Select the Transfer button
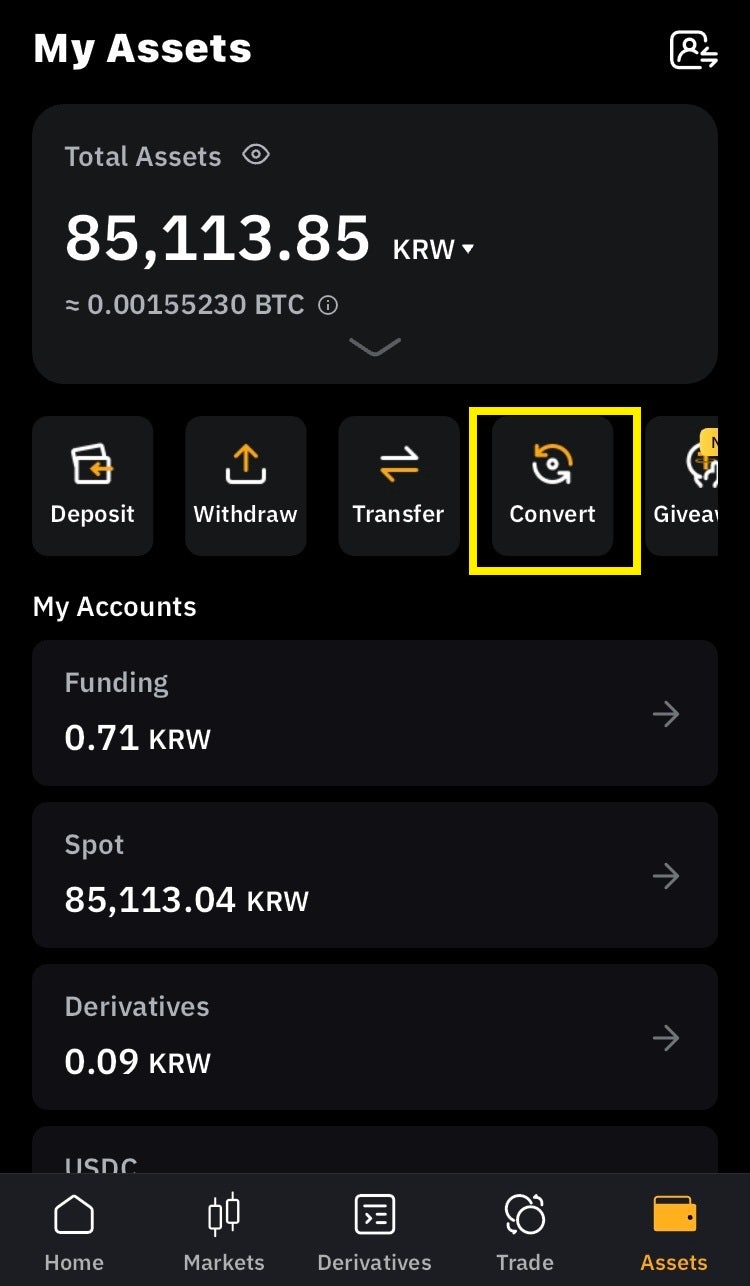 pyautogui.click(x=398, y=486)
